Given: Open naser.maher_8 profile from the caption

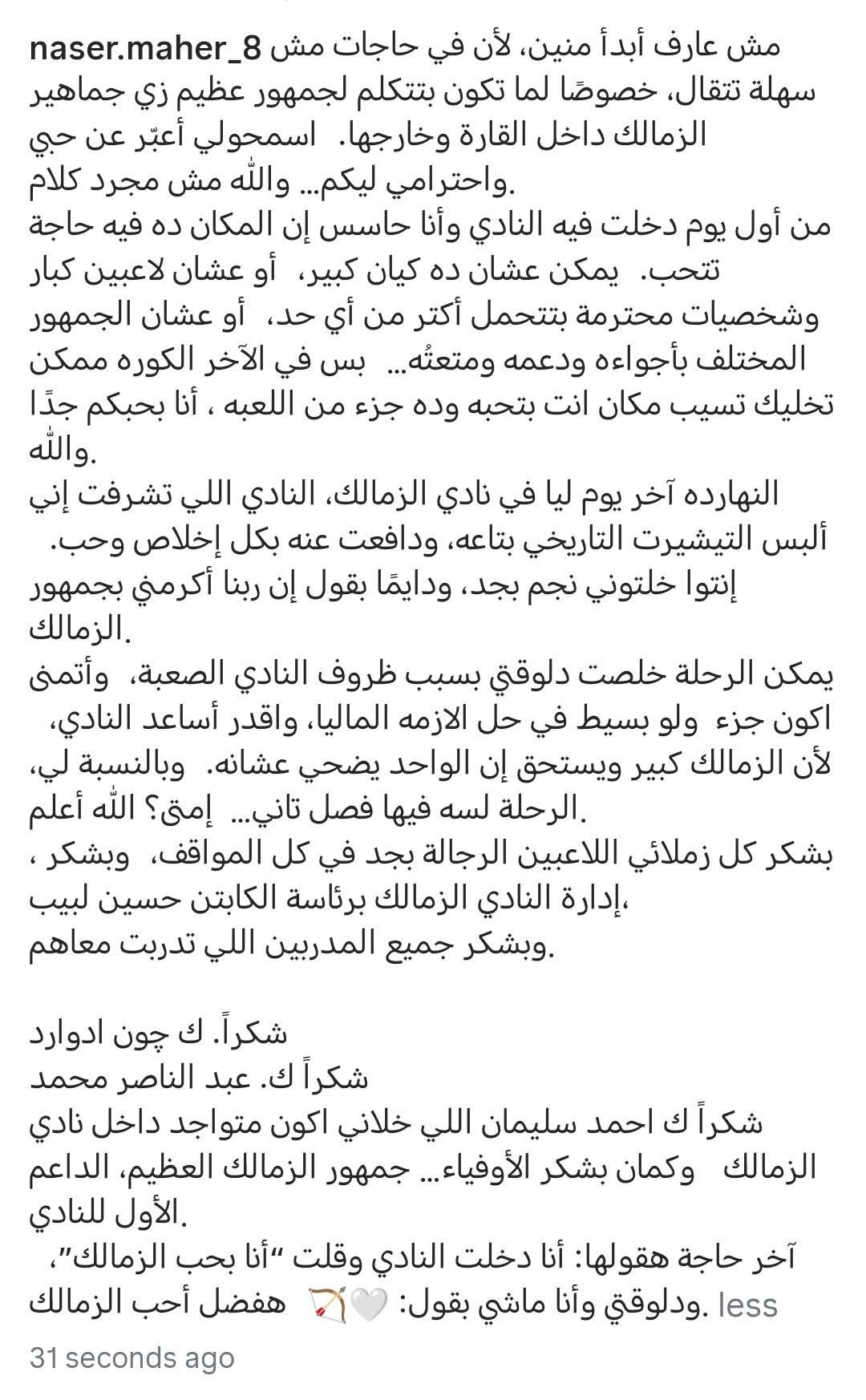Looking at the screenshot, I should point(145,50).
